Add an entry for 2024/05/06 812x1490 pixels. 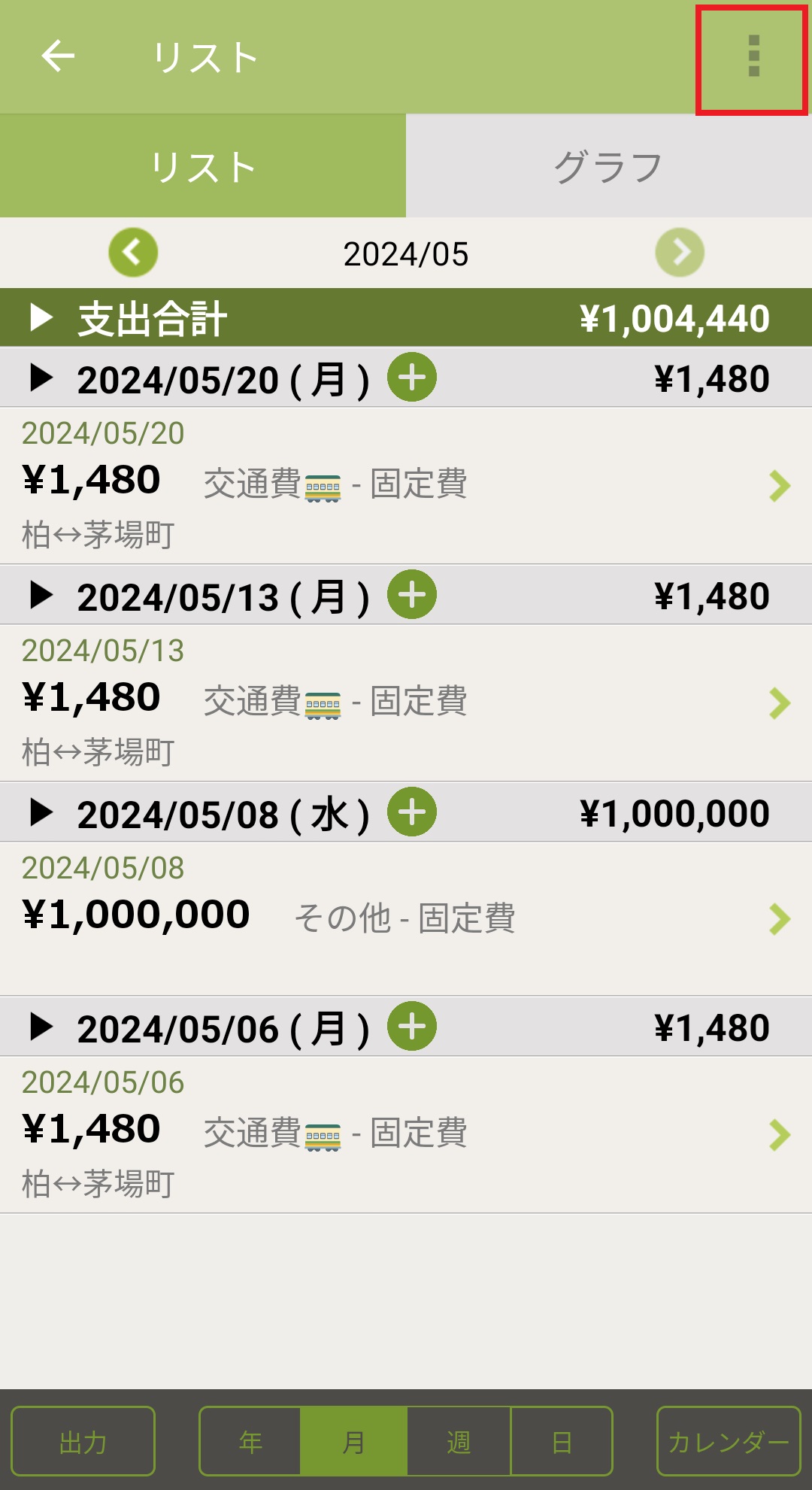(x=412, y=1027)
